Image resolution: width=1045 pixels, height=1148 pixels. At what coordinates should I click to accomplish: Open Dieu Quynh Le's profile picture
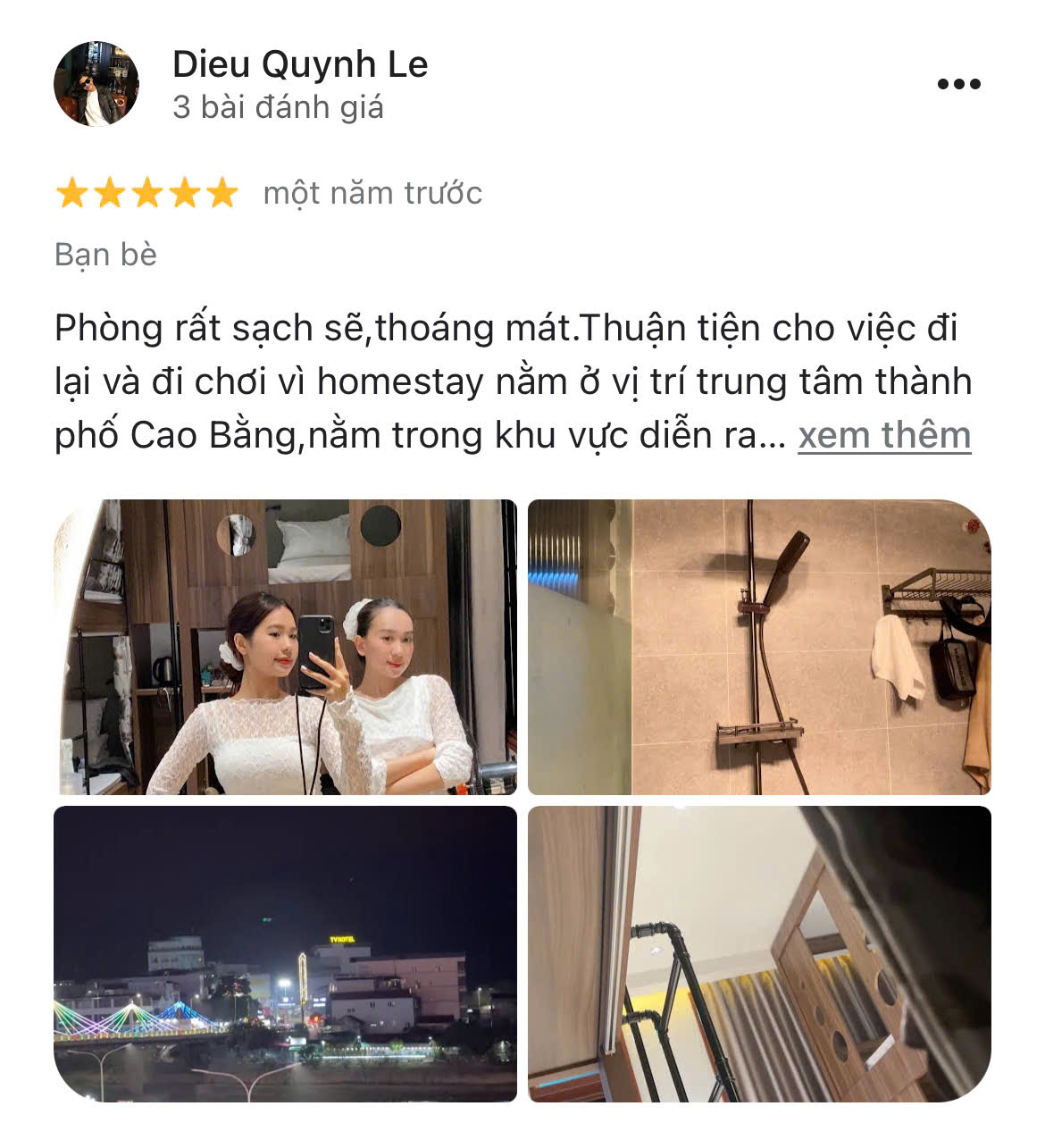click(96, 84)
